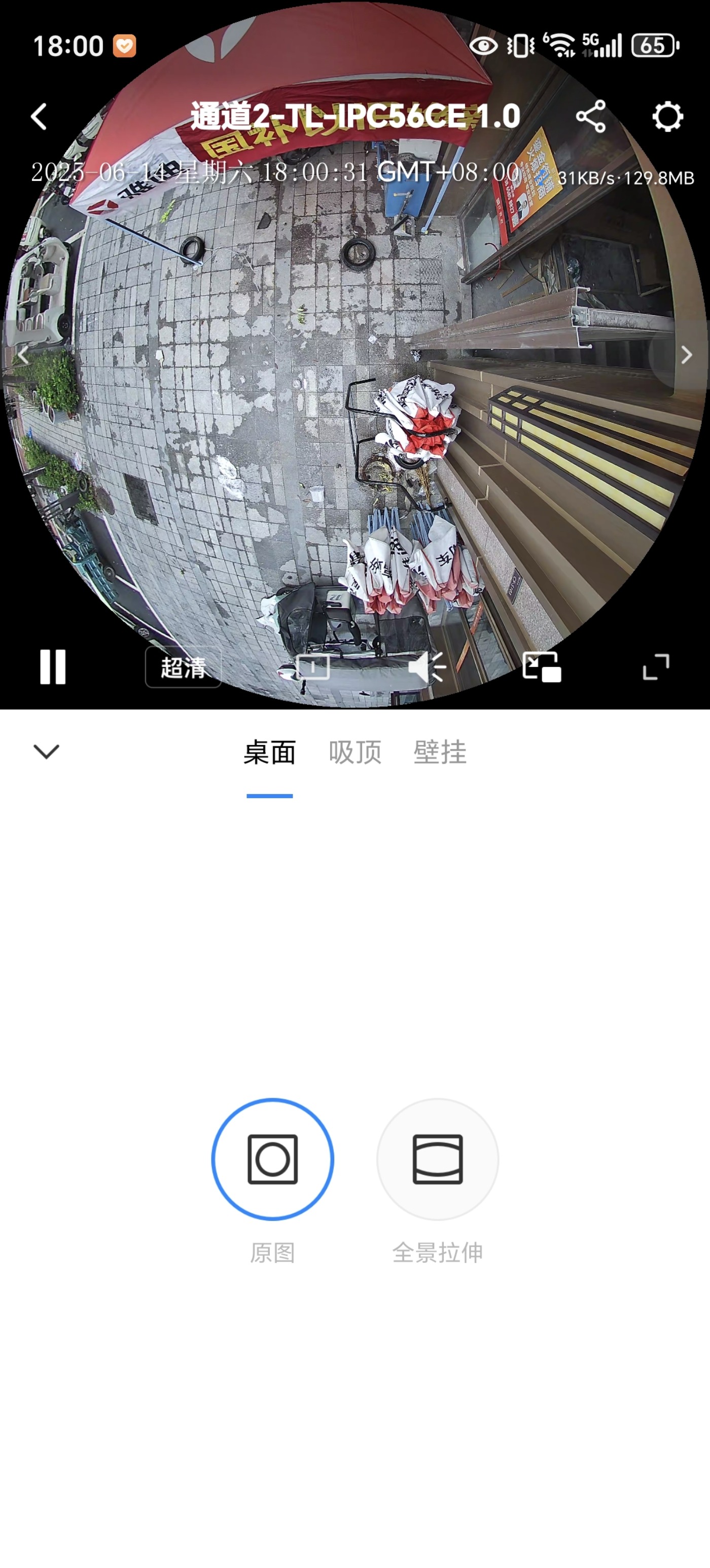This screenshot has height=1568, width=710.
Task: Go back from the camera view
Action: [40, 116]
